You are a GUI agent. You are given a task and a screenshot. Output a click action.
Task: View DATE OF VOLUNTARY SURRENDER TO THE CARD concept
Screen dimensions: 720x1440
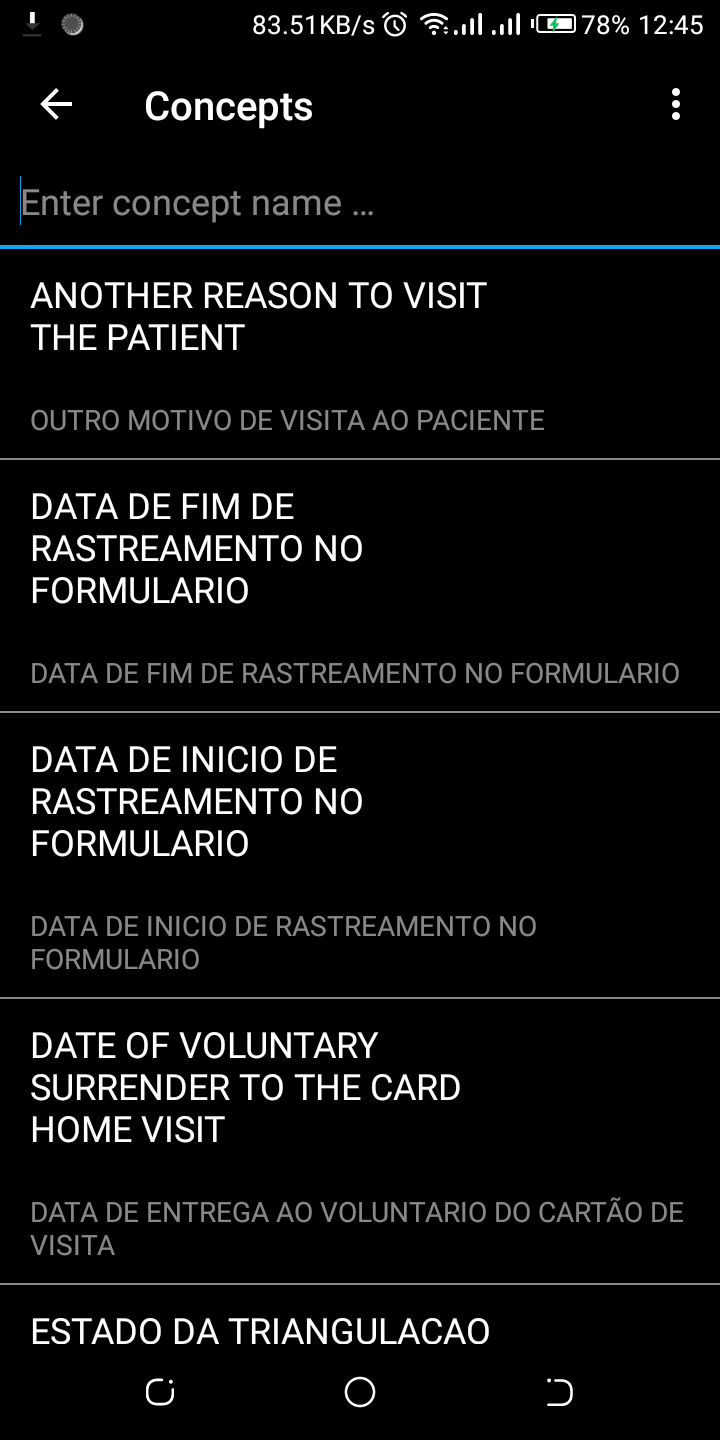(360, 1141)
